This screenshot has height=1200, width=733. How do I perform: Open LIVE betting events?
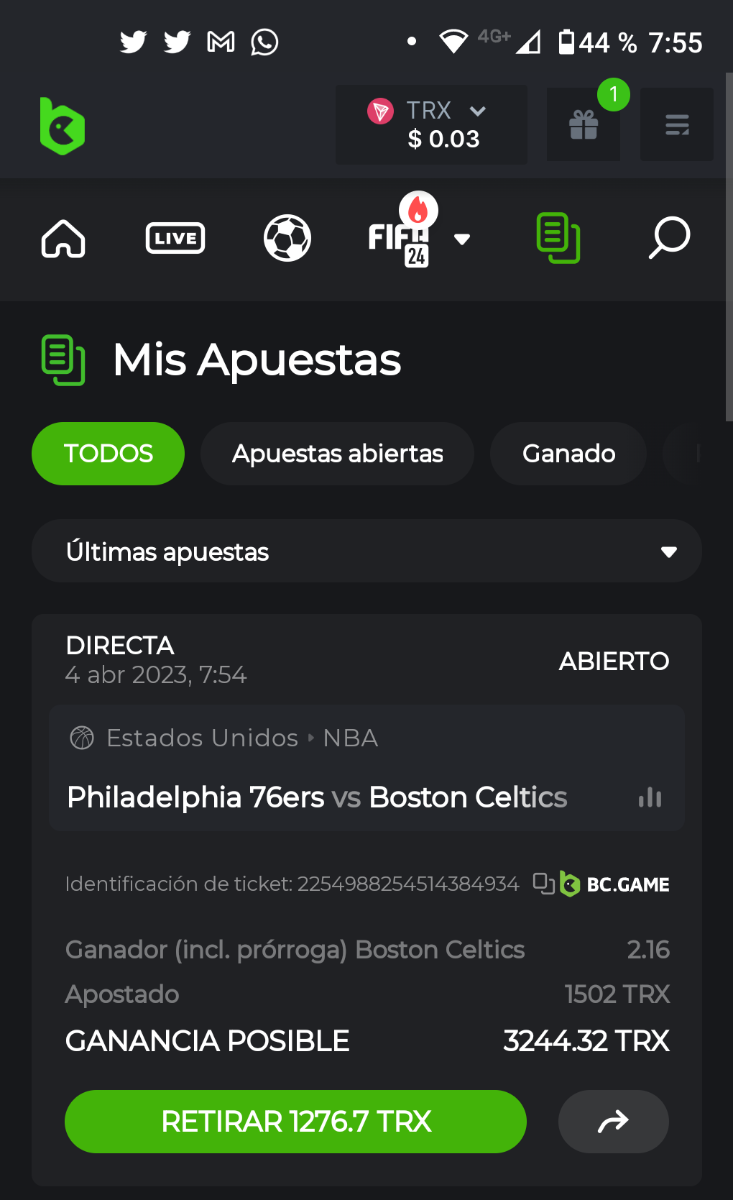pyautogui.click(x=175, y=239)
